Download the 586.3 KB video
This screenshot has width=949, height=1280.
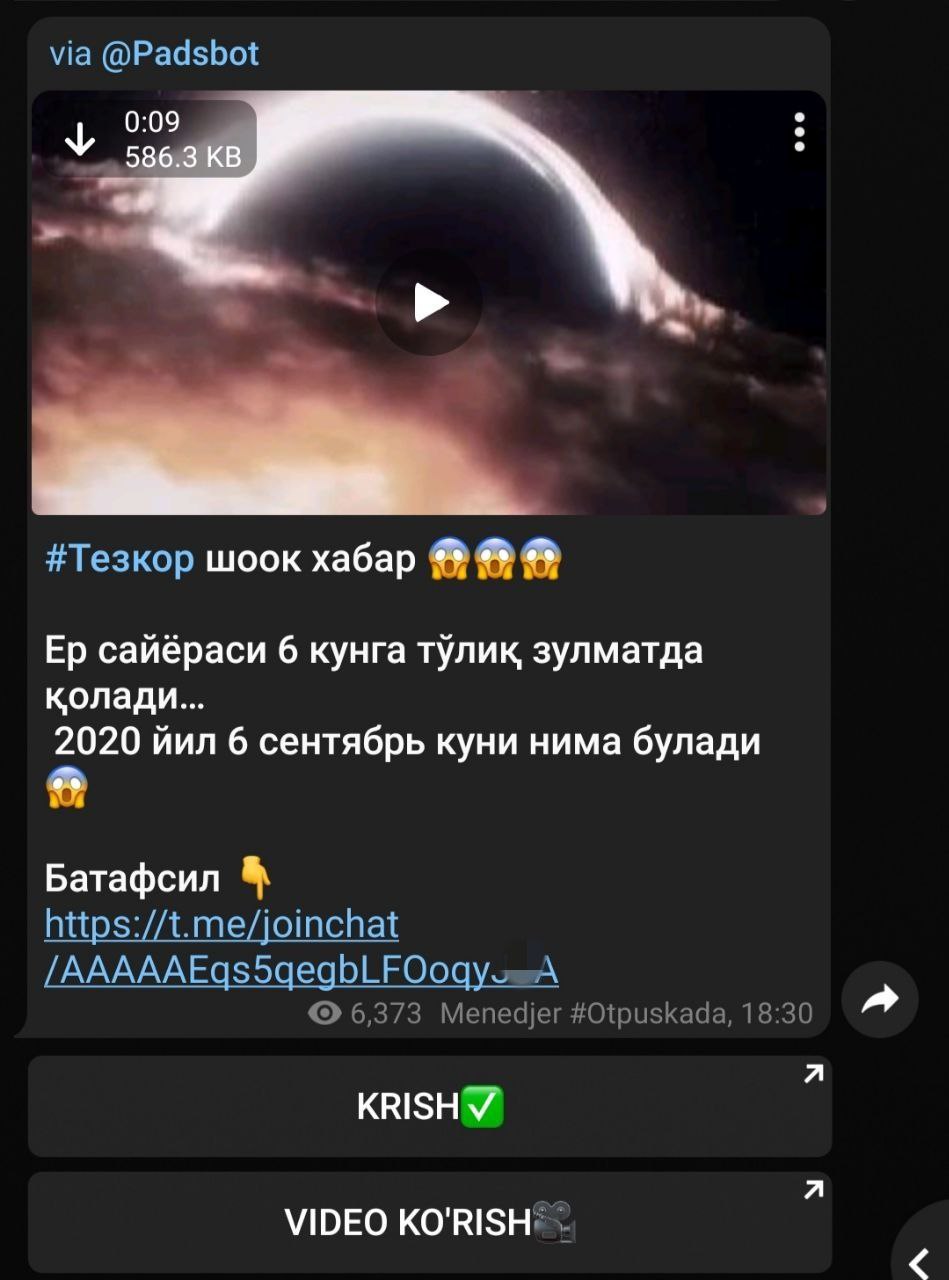click(80, 140)
